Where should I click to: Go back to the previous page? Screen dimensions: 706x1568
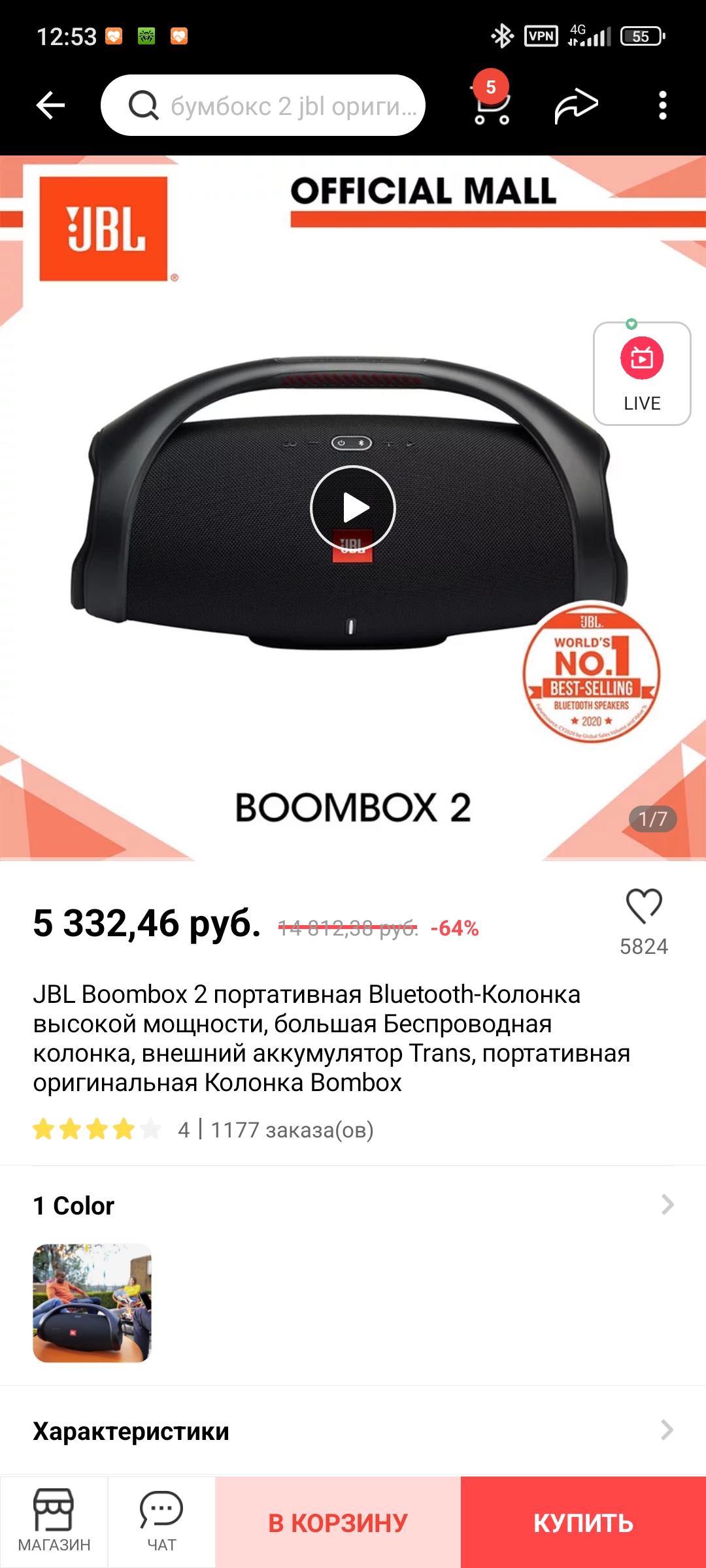click(x=50, y=105)
